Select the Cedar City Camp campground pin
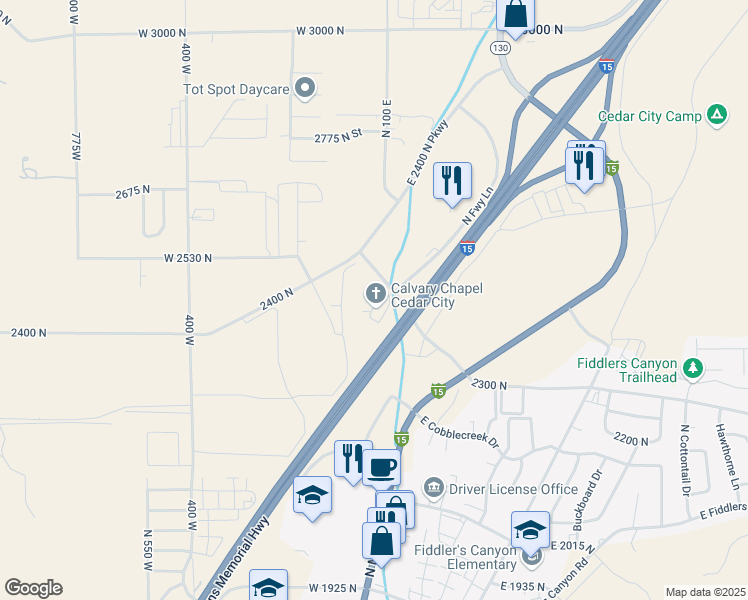The image size is (748, 600). (716, 116)
